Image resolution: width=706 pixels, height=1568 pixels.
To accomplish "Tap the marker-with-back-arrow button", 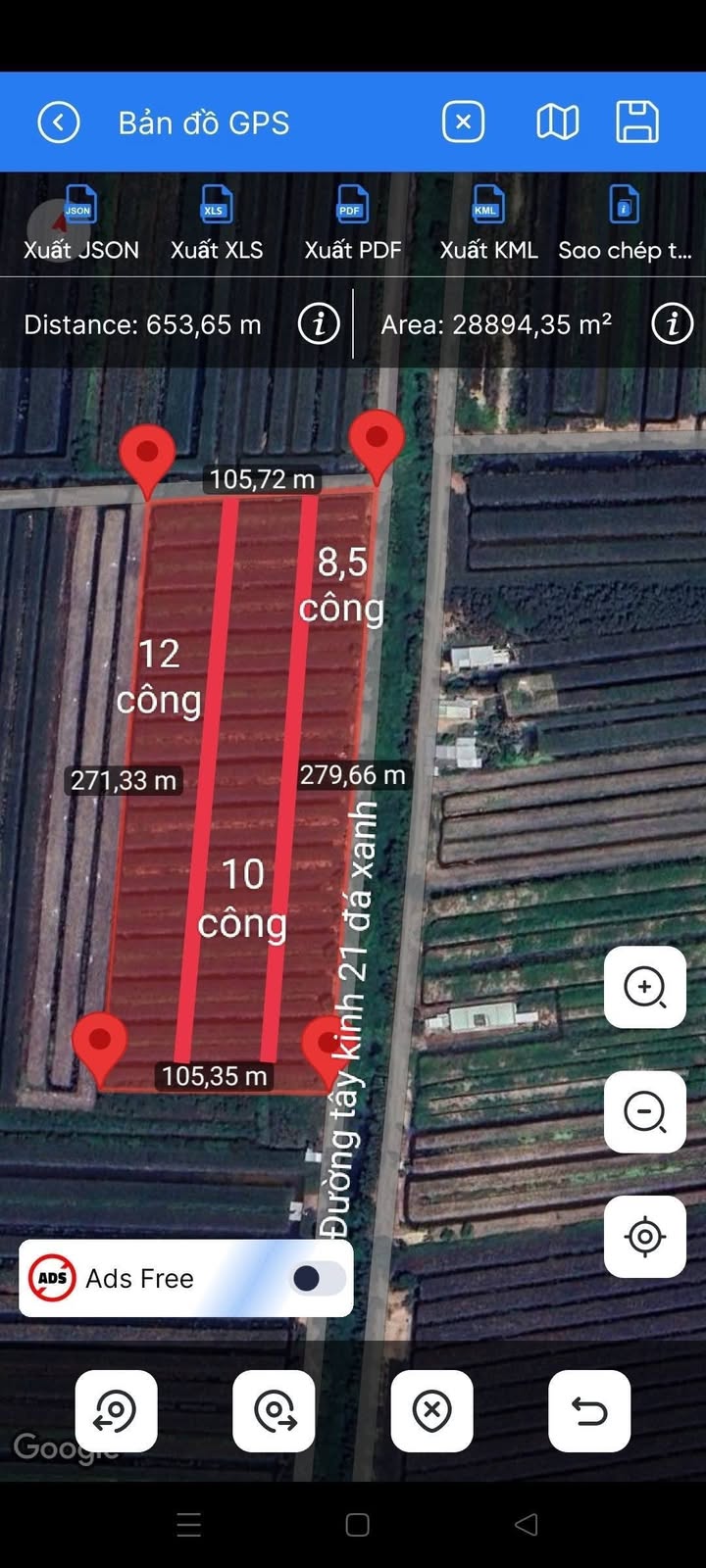I will pyautogui.click(x=117, y=1411).
